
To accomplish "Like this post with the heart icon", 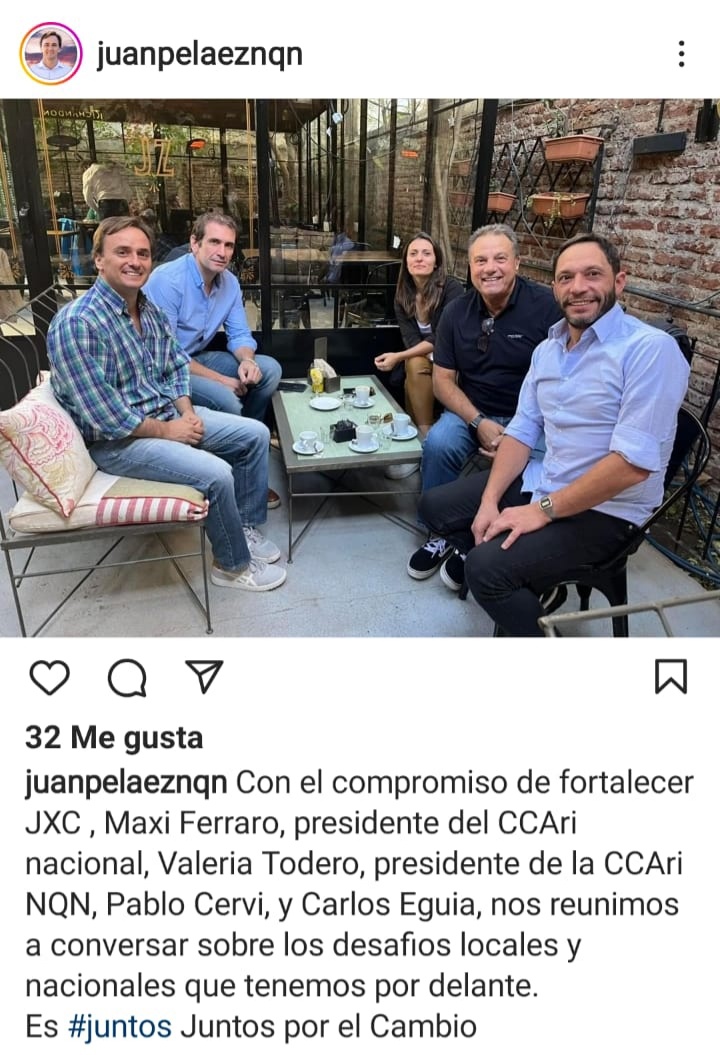I will point(49,678).
